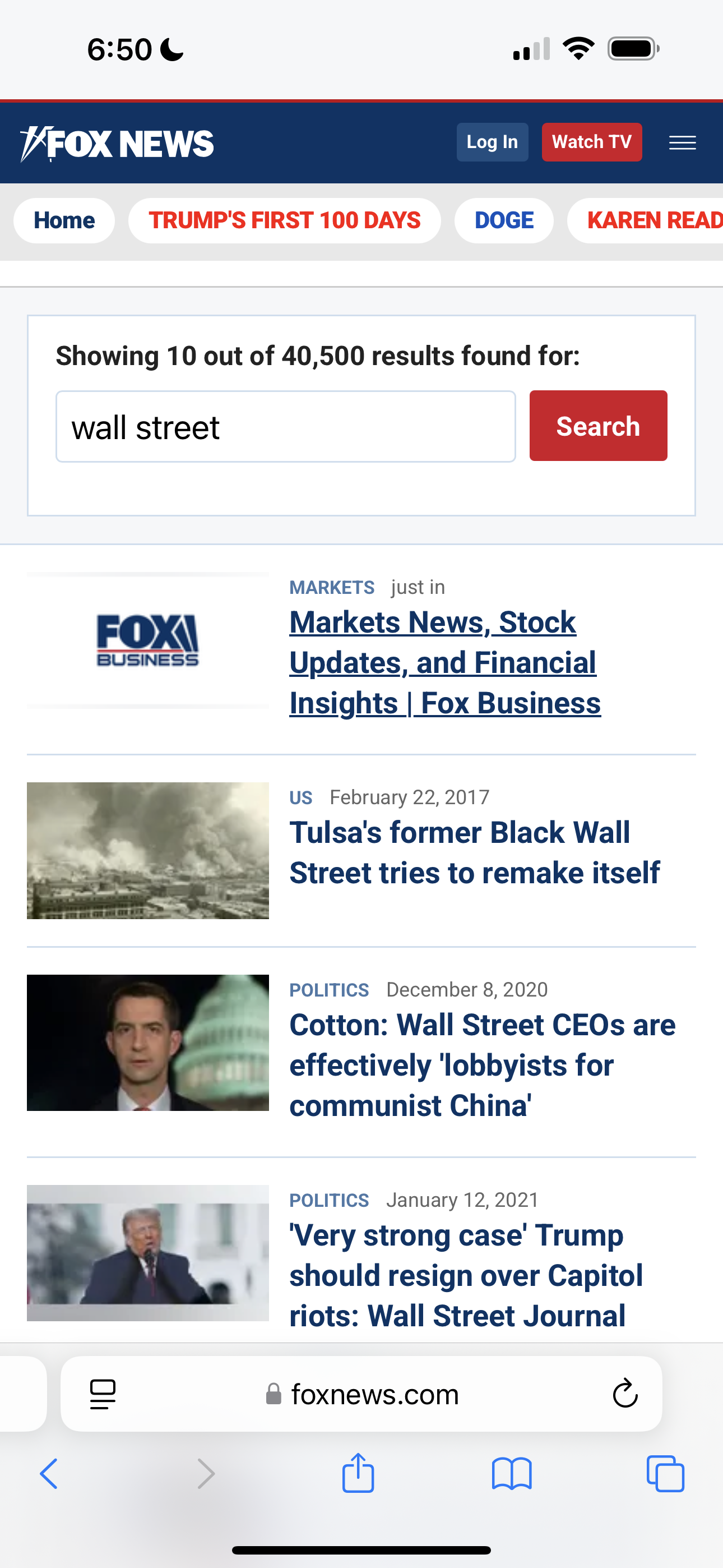723x1568 pixels.
Task: Open Markets News, Stock Updates Fox Business link
Action: point(444,662)
